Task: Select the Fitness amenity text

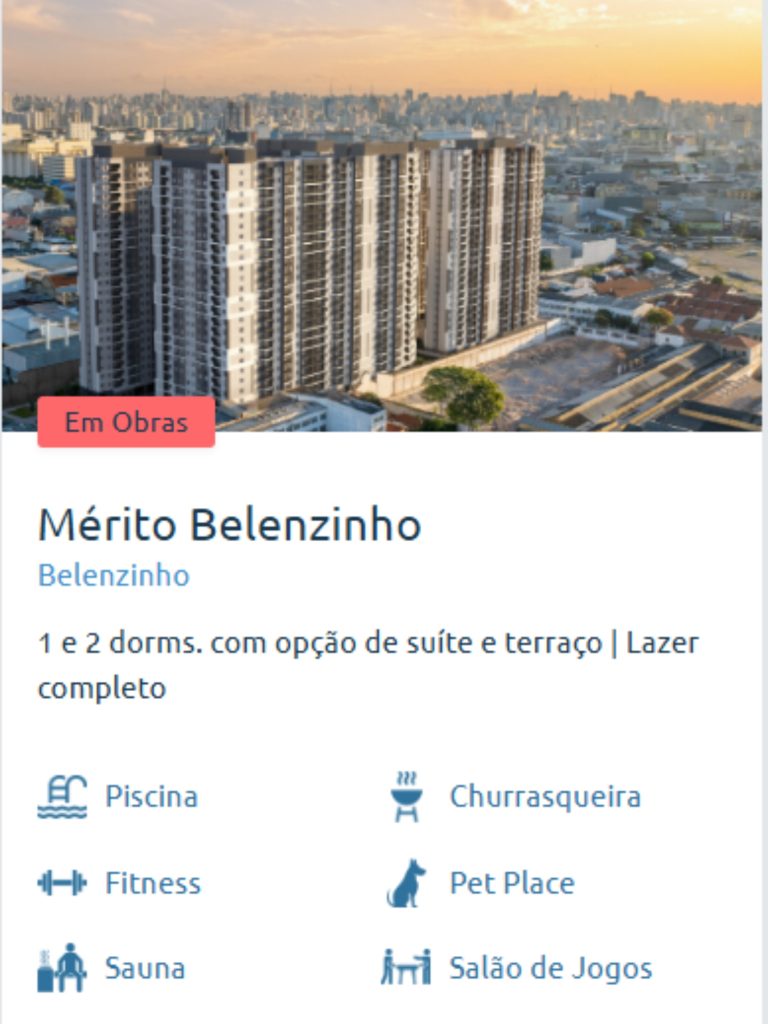Action: [152, 883]
